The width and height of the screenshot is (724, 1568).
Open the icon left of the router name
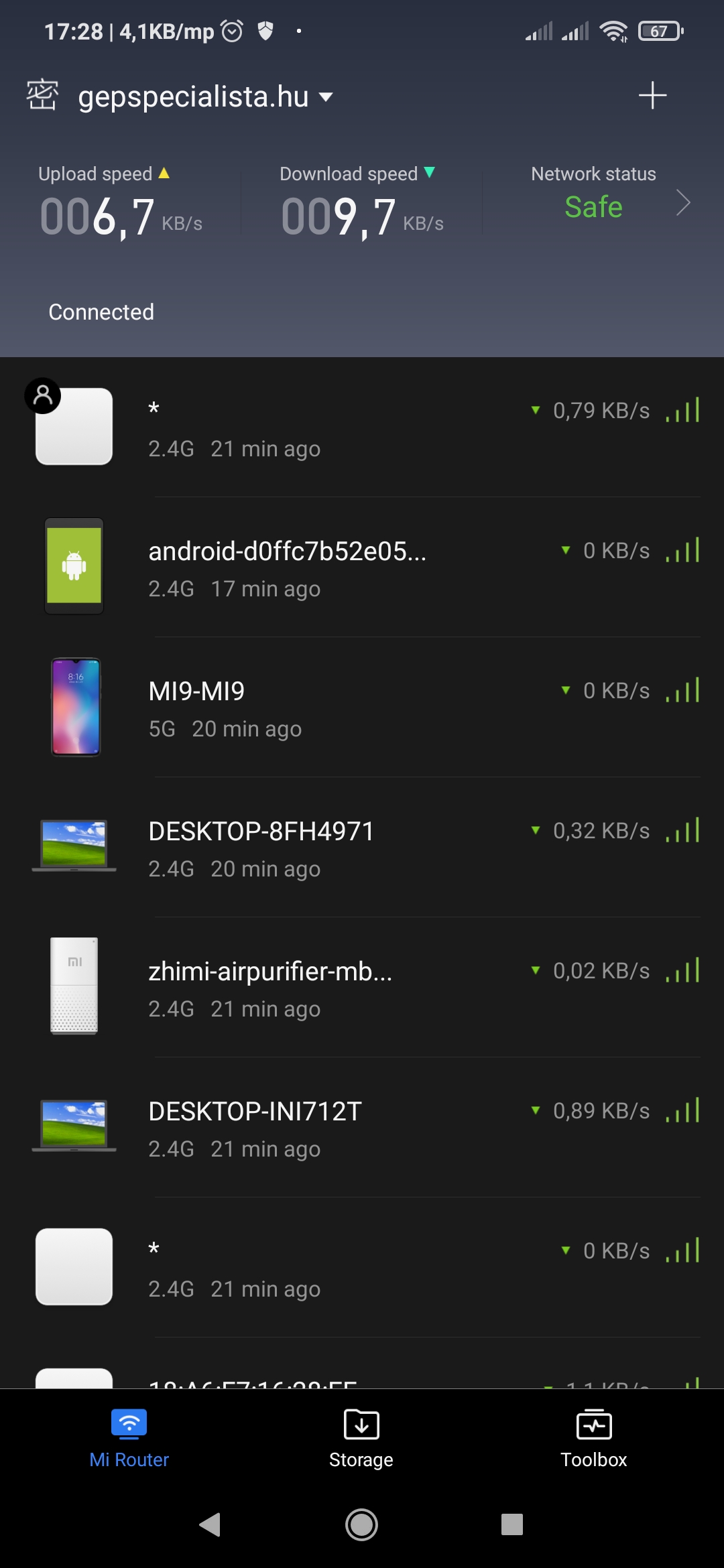(42, 95)
